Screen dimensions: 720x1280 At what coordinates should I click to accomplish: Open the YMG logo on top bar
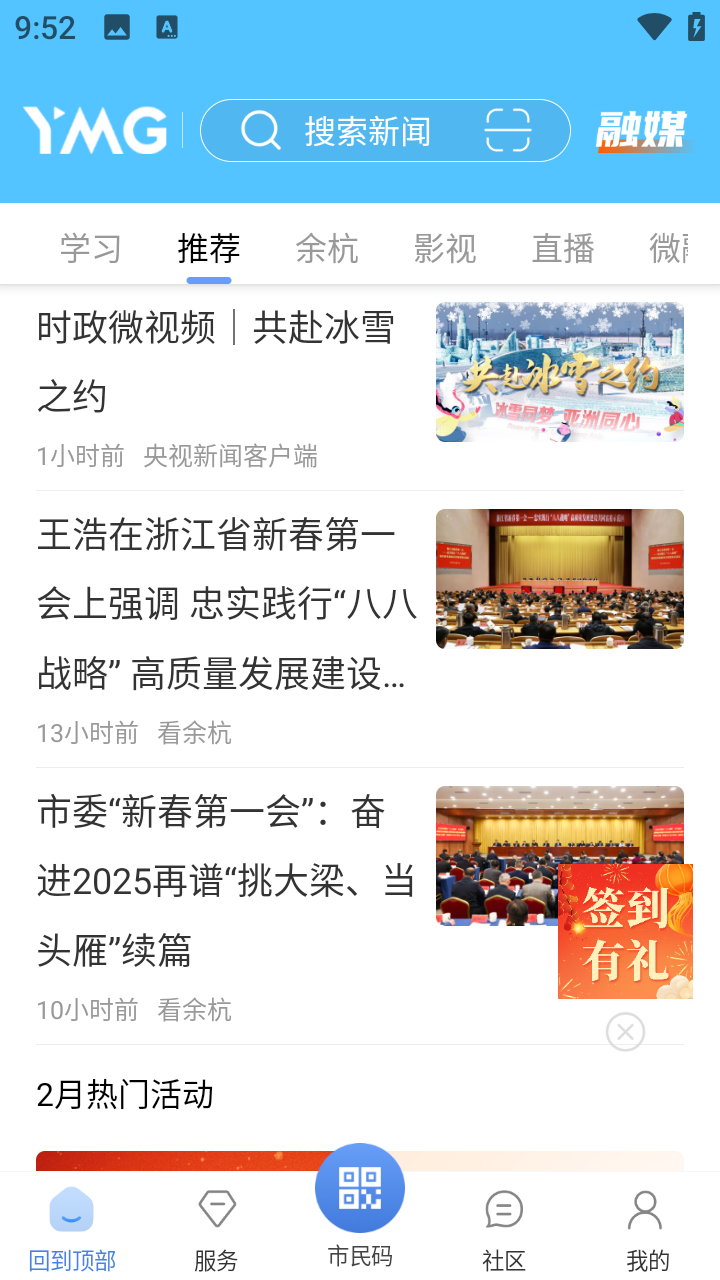[95, 131]
